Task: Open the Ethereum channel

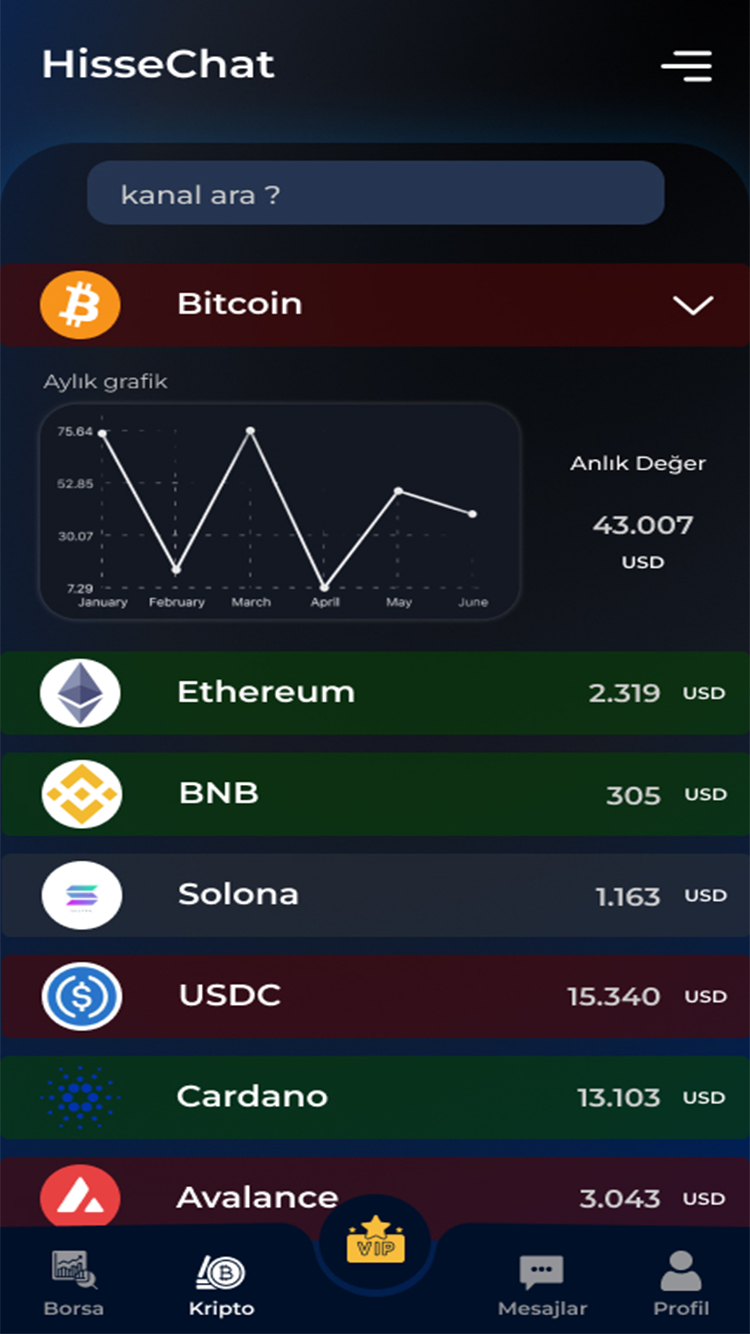Action: pyautogui.click(x=375, y=693)
